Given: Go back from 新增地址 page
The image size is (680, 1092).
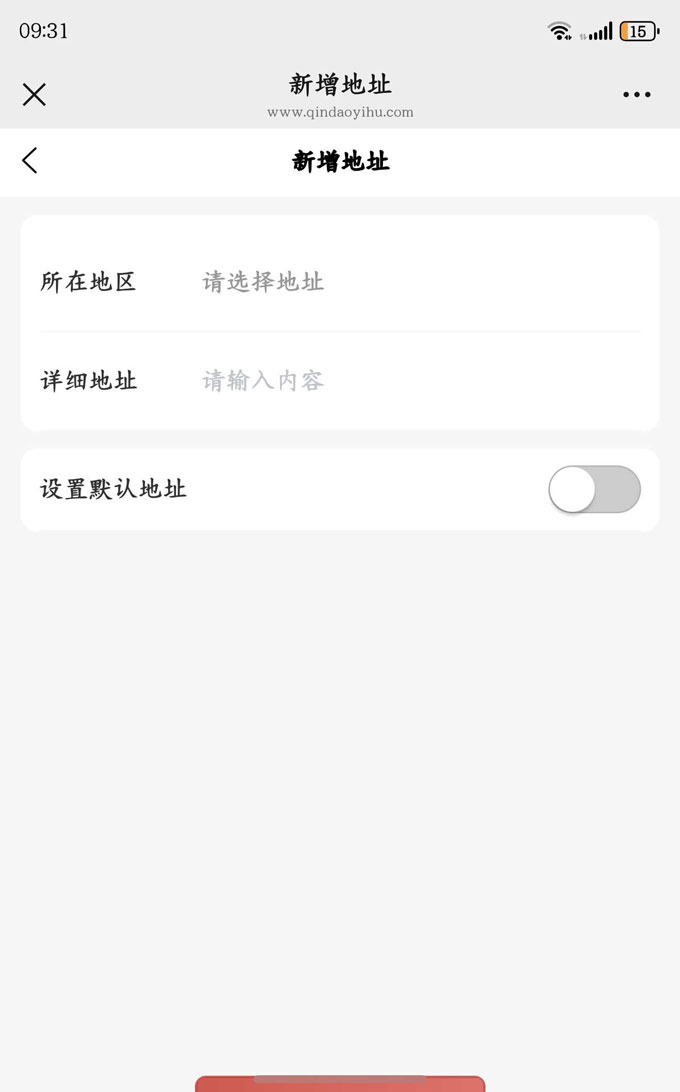Looking at the screenshot, I should click(30, 161).
